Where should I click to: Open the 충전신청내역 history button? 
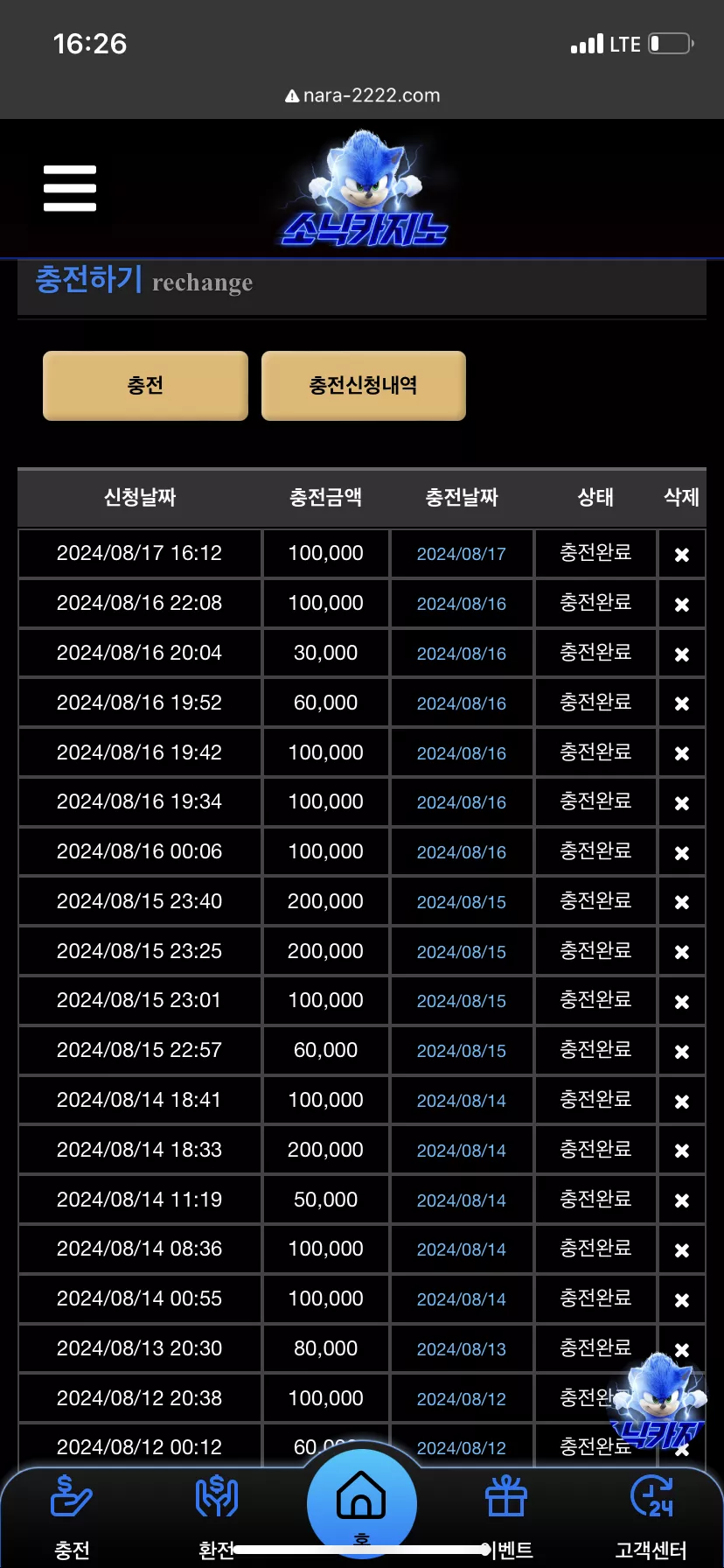[363, 386]
